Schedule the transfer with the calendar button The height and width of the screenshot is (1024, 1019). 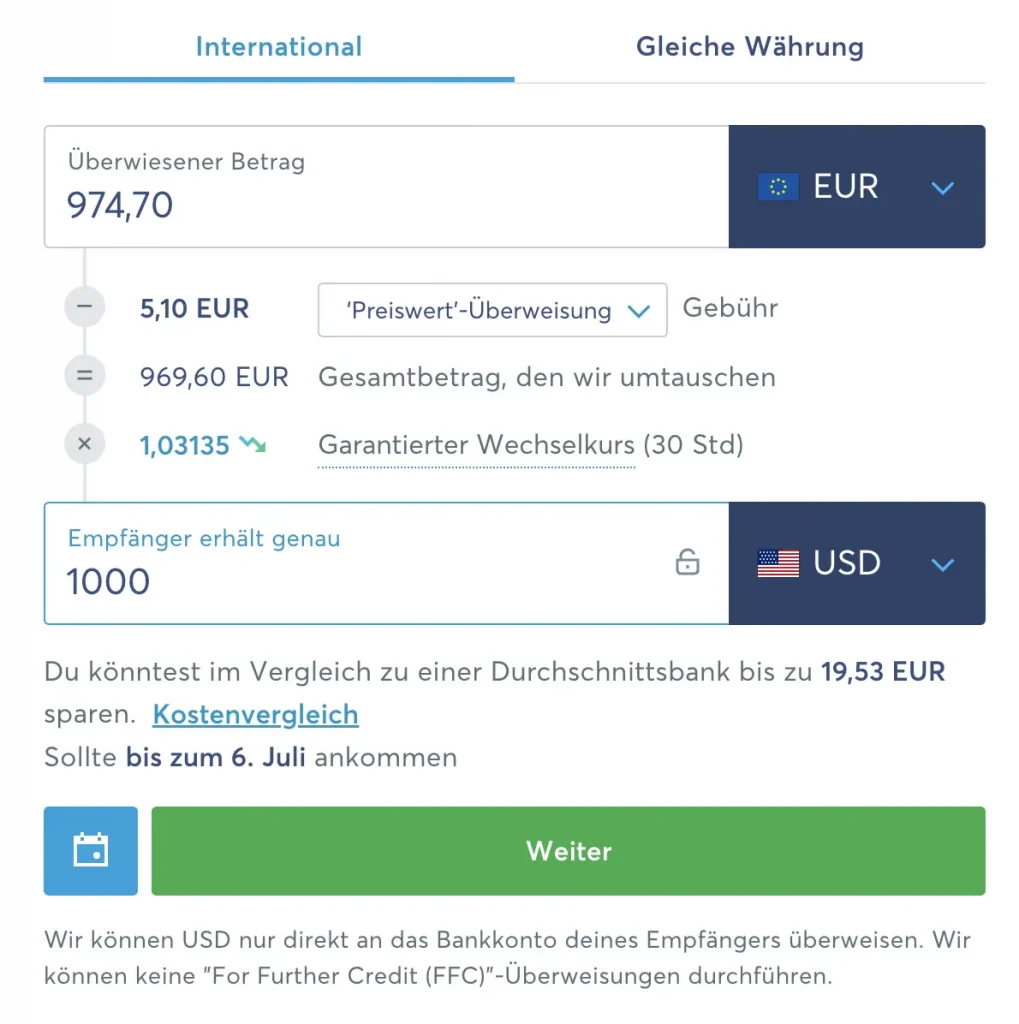click(91, 851)
